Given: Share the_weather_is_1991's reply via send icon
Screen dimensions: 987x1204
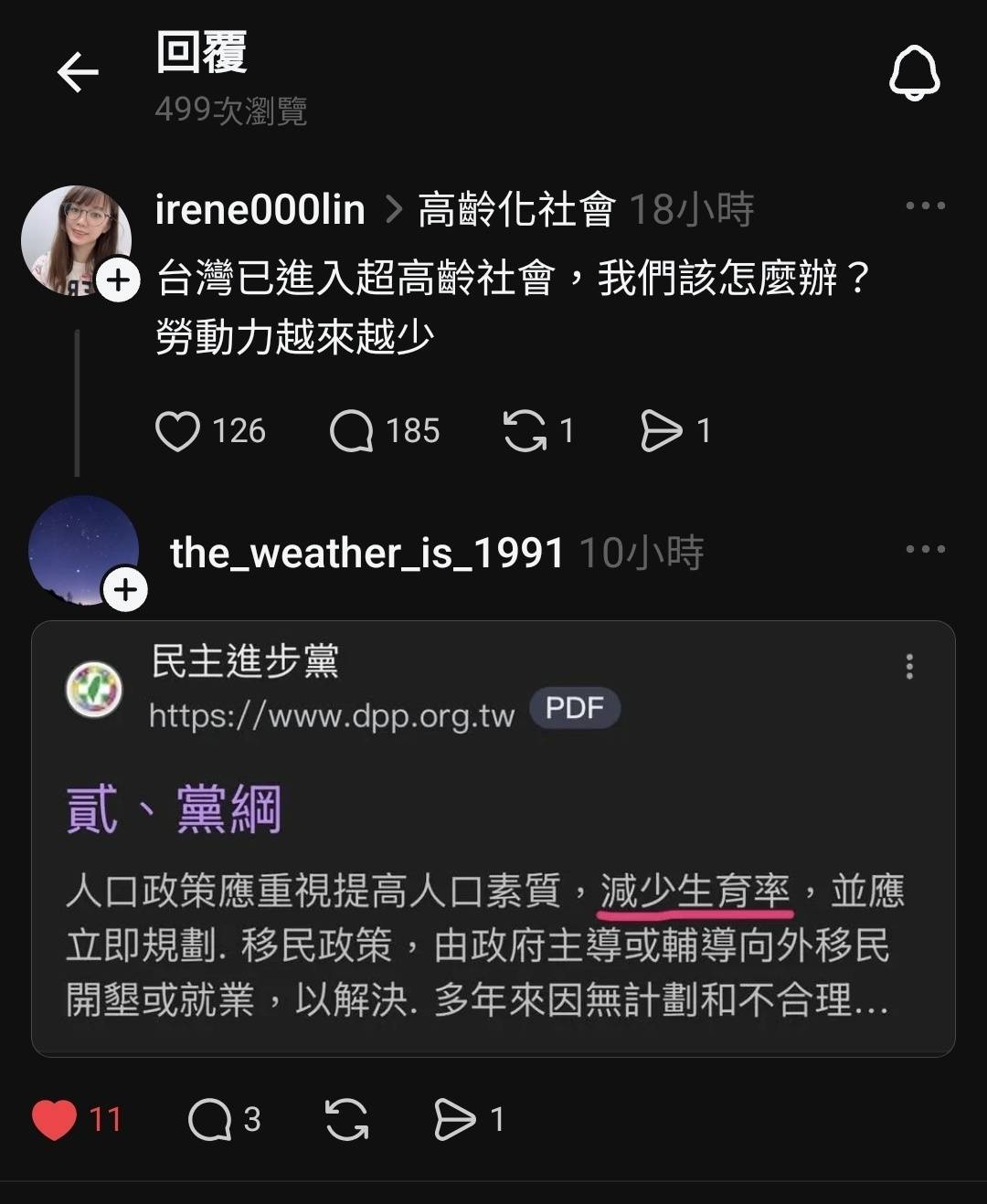Looking at the screenshot, I should [455, 1119].
